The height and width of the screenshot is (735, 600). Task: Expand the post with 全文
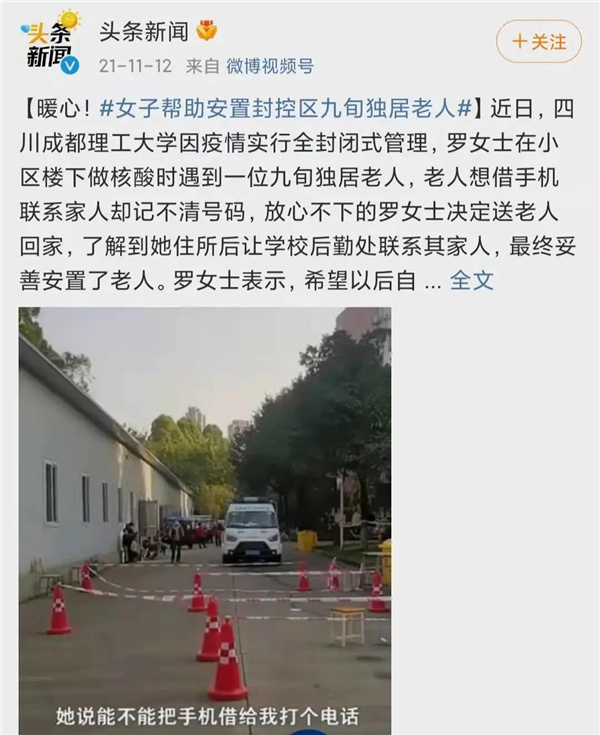point(471,280)
